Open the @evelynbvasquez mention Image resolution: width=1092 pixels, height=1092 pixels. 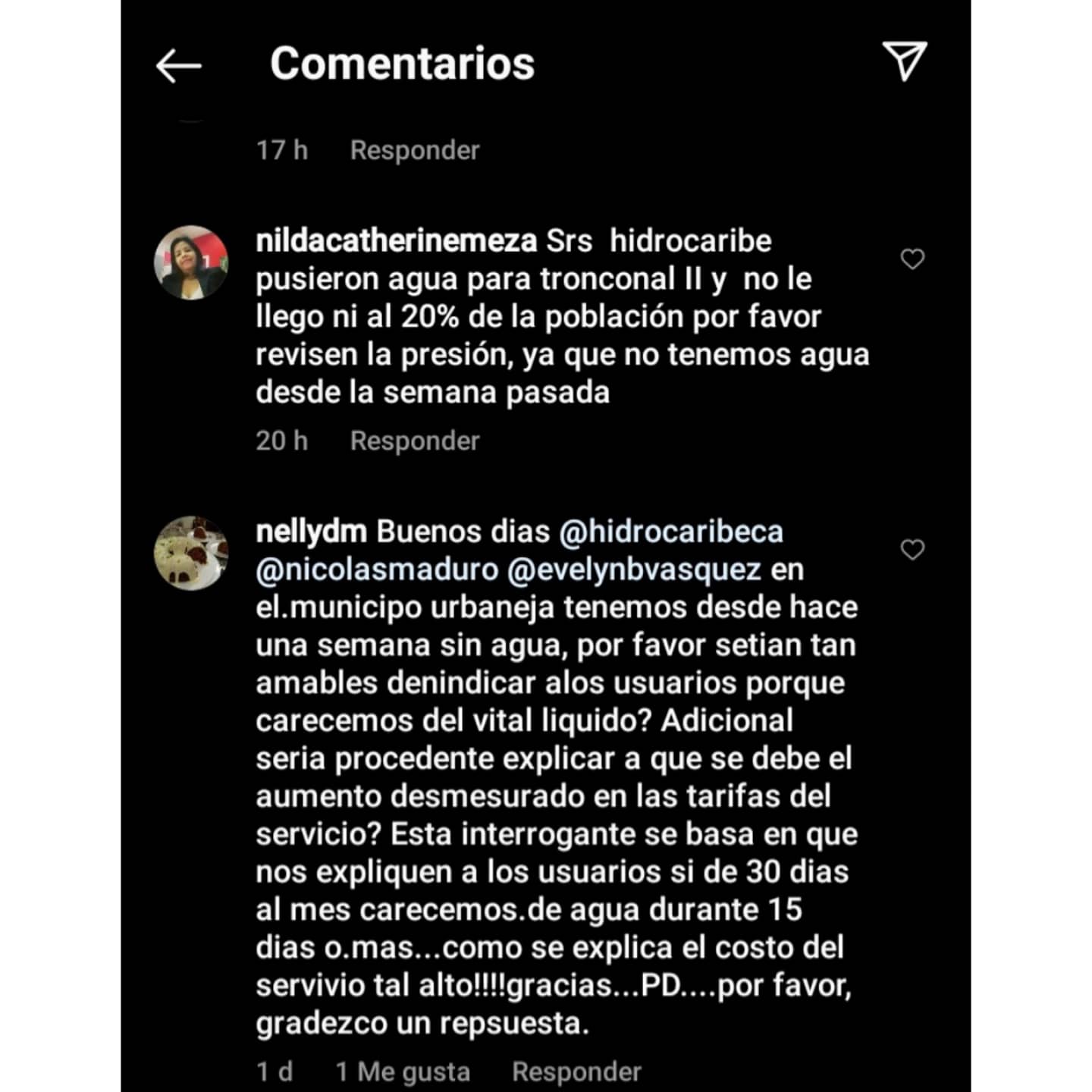tap(634, 570)
